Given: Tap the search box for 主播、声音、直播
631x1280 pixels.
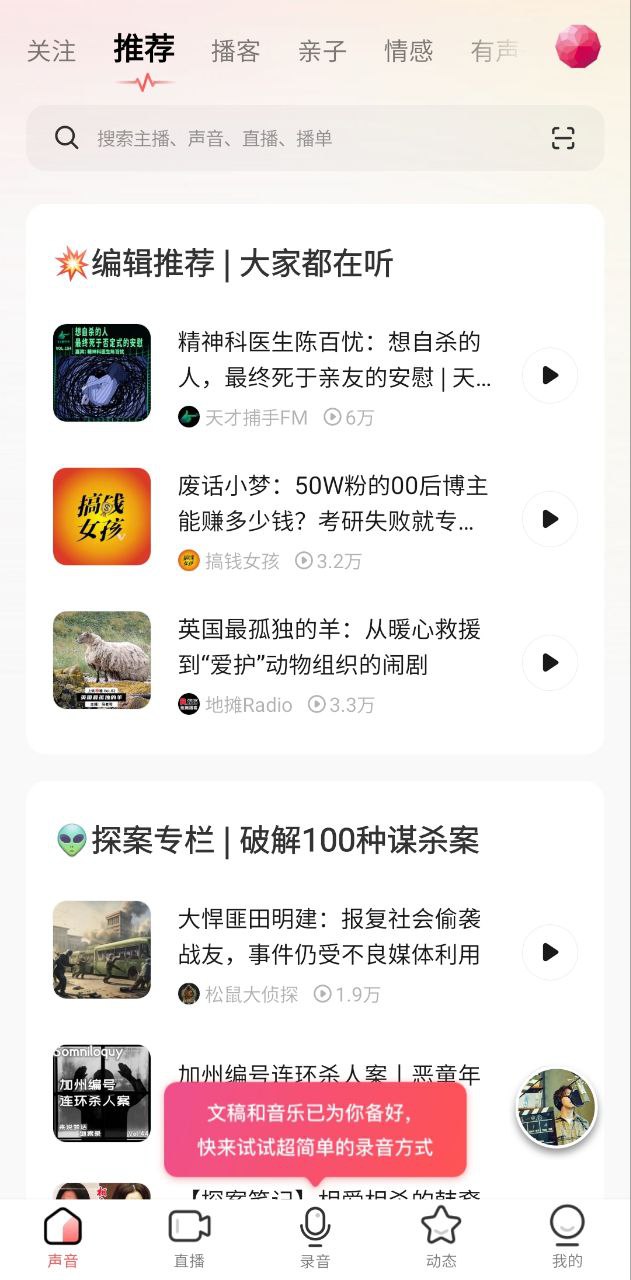Looking at the screenshot, I should (x=300, y=138).
